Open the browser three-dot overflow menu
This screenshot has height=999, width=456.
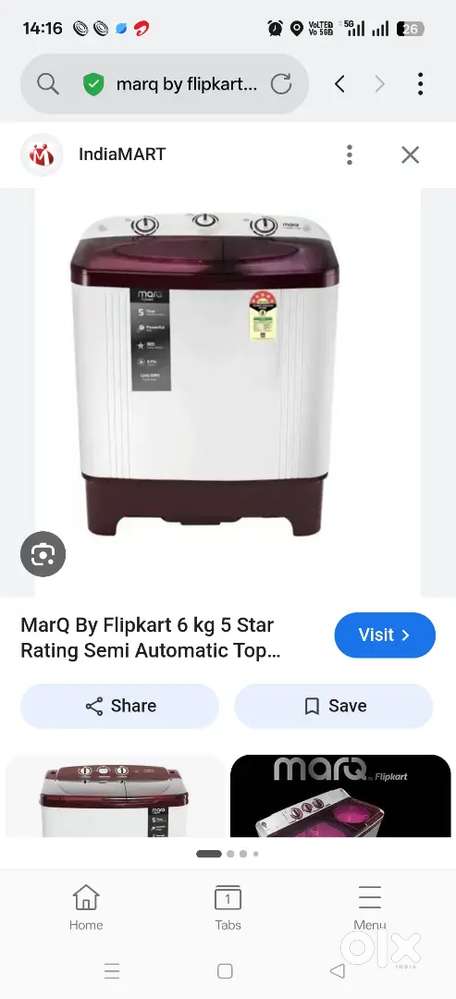point(420,84)
